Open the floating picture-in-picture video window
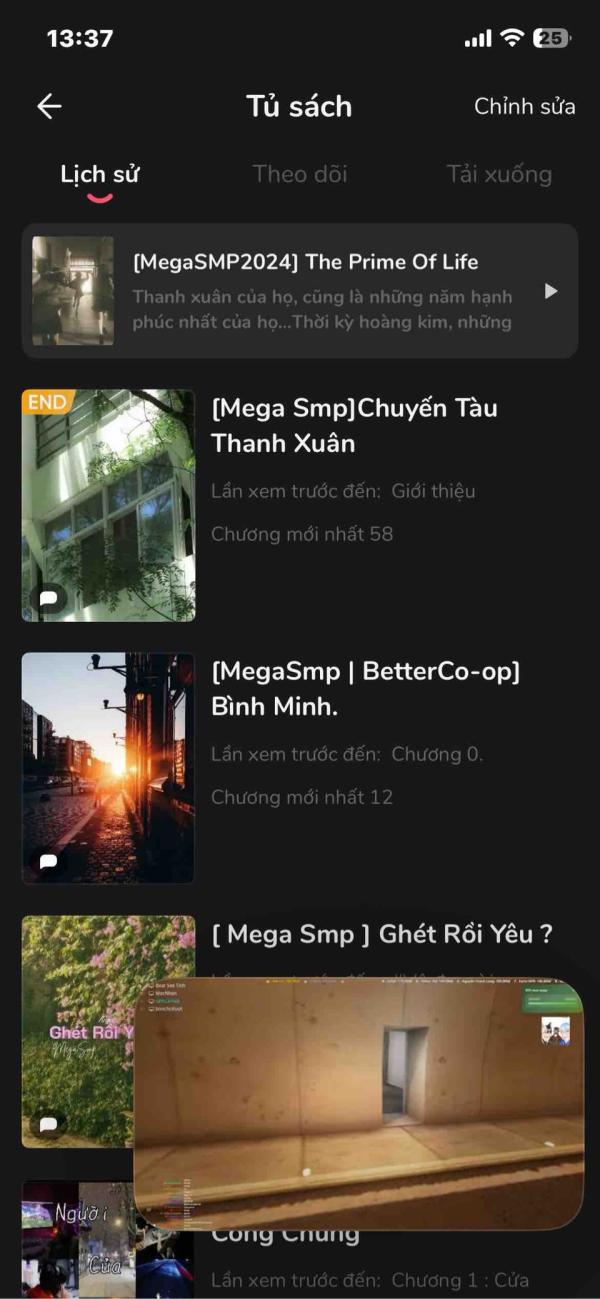Image resolution: width=600 pixels, height=1299 pixels. point(358,1104)
